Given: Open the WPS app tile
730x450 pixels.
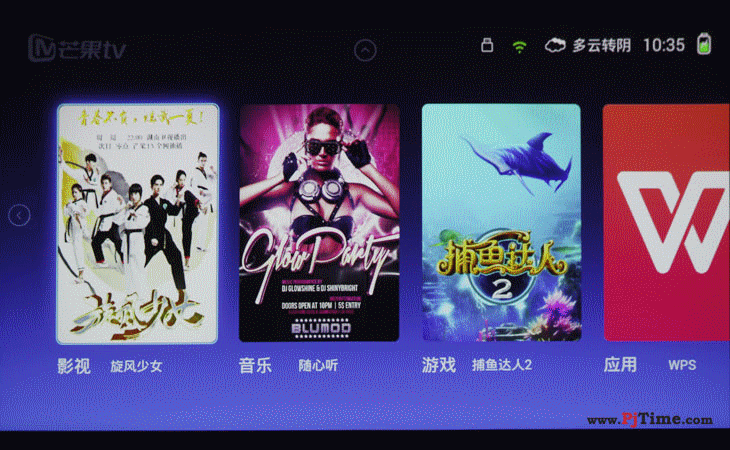Looking at the screenshot, I should point(667,223).
